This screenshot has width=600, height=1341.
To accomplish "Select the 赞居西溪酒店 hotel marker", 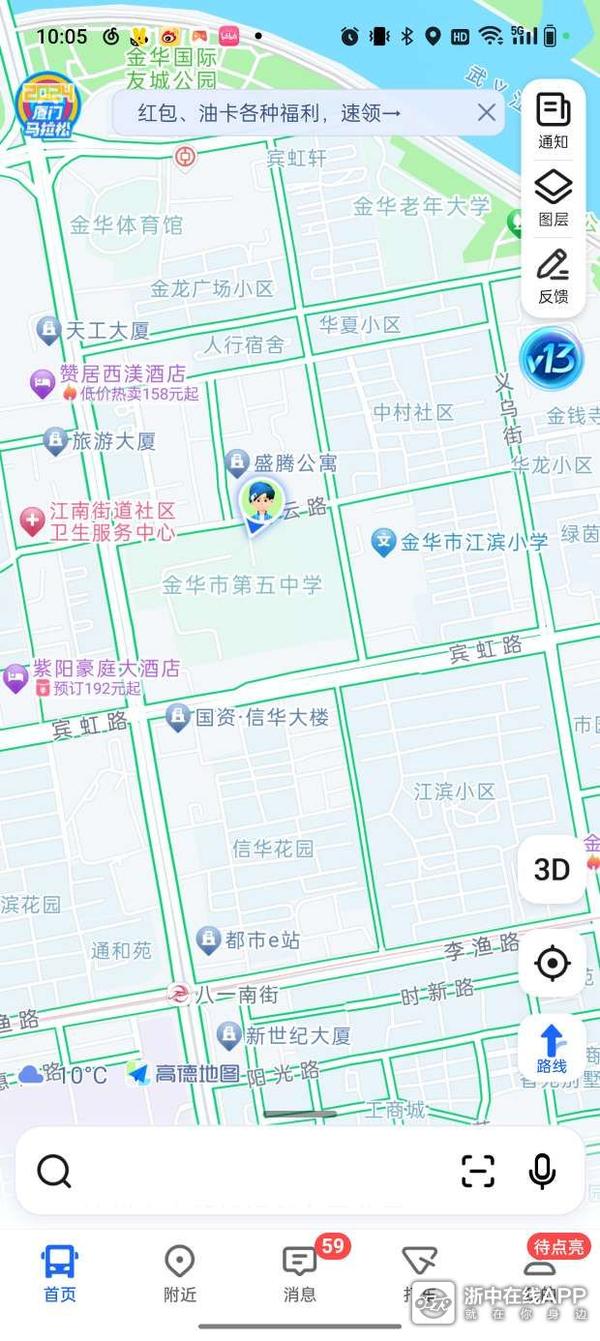I will tap(43, 383).
